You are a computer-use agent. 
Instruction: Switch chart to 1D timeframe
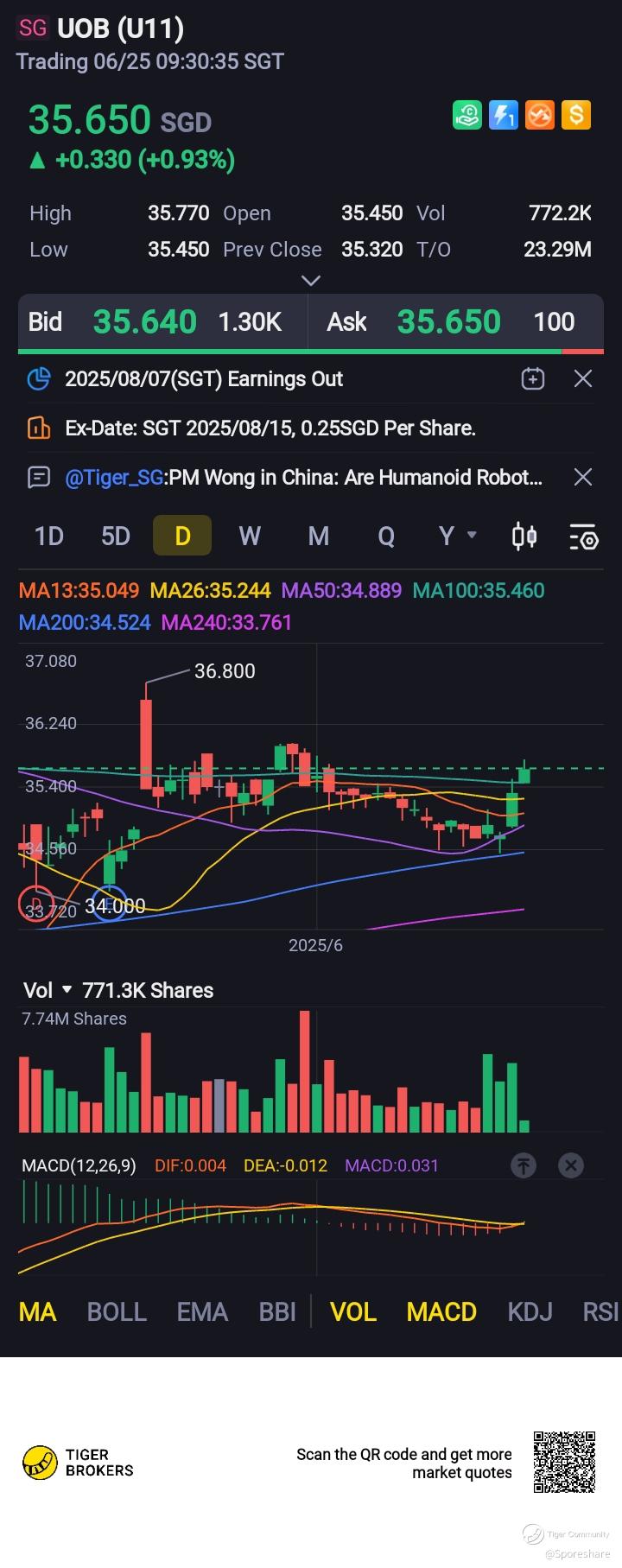click(49, 536)
